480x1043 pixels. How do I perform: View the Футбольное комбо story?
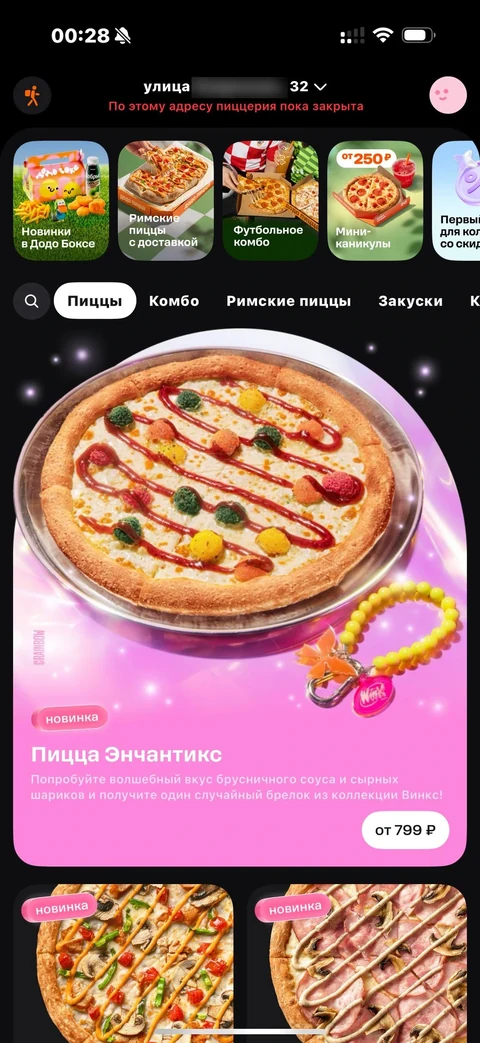[271, 200]
